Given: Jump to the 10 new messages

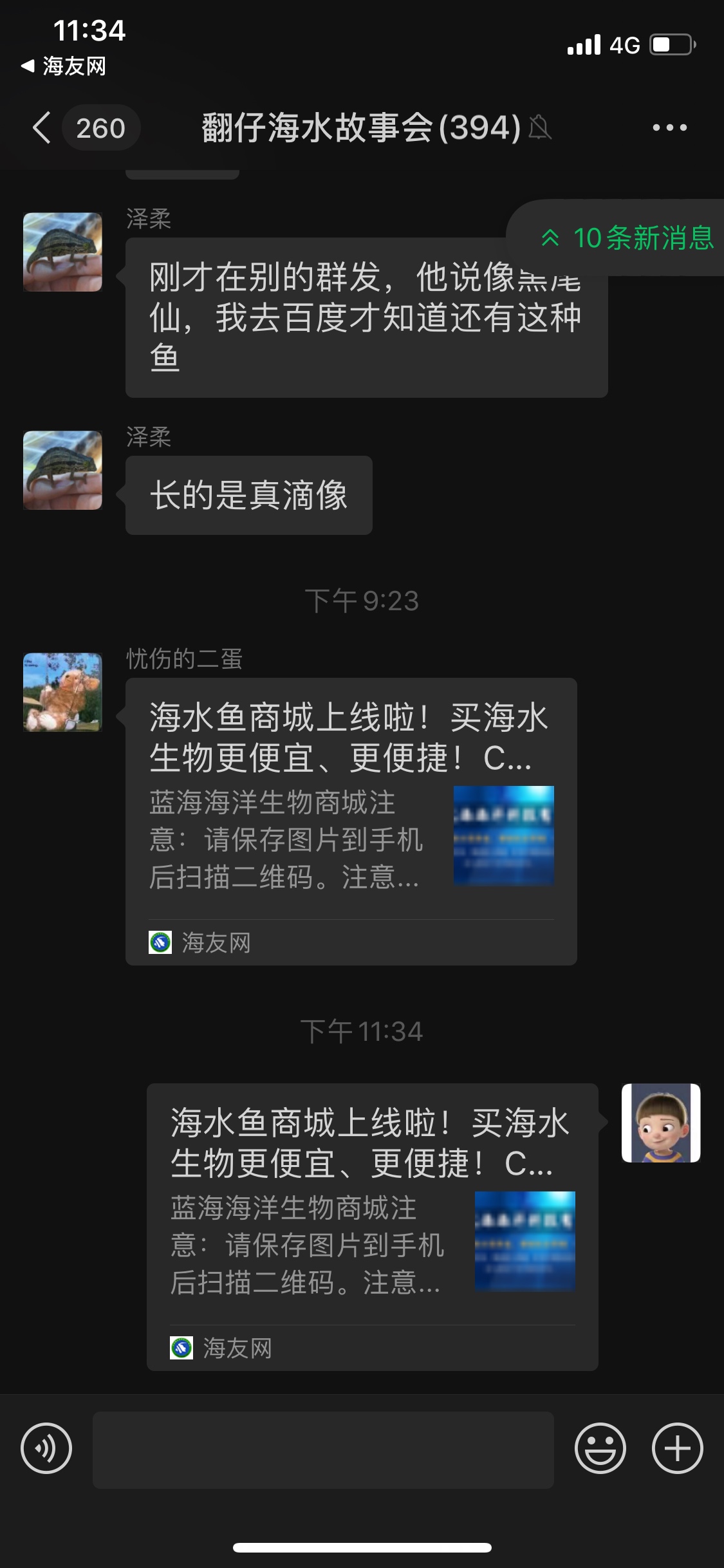Looking at the screenshot, I should (x=627, y=238).
